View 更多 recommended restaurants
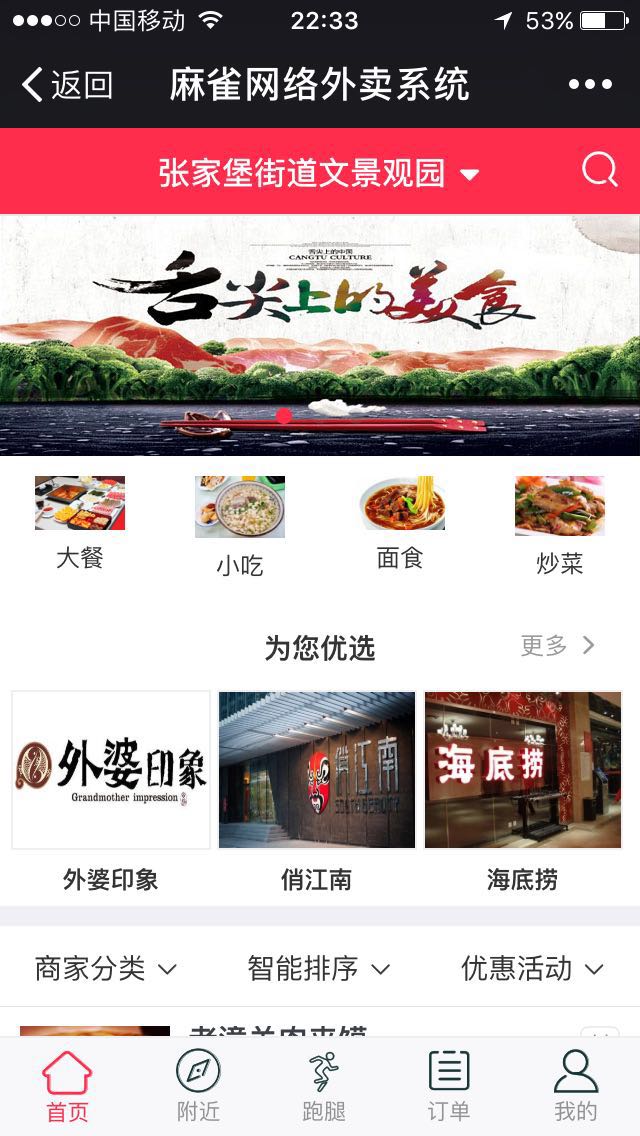 coord(557,646)
